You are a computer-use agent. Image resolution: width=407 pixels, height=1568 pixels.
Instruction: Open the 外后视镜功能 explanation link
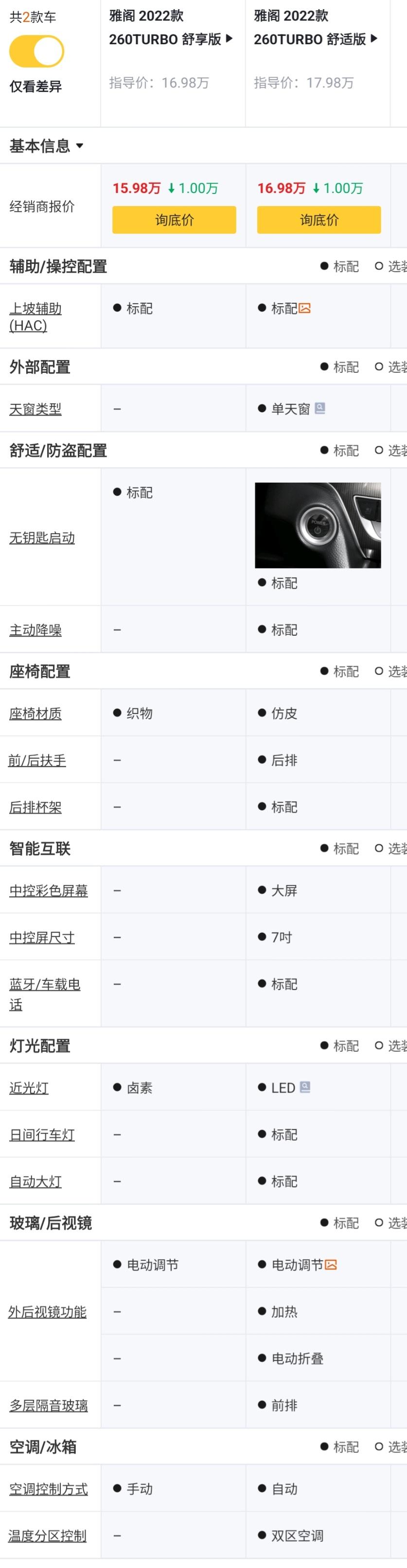pos(48,1312)
